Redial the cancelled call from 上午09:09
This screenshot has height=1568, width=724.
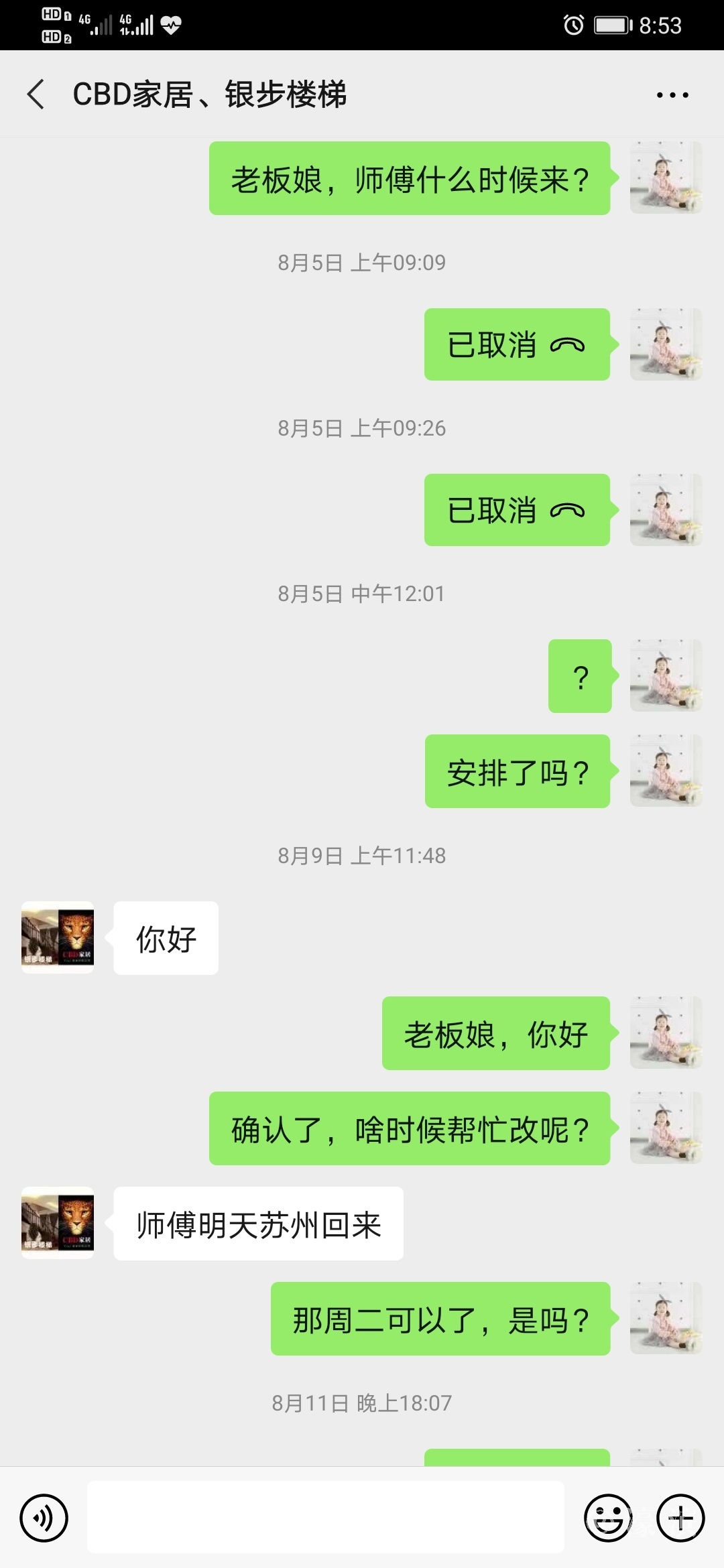pos(517,345)
